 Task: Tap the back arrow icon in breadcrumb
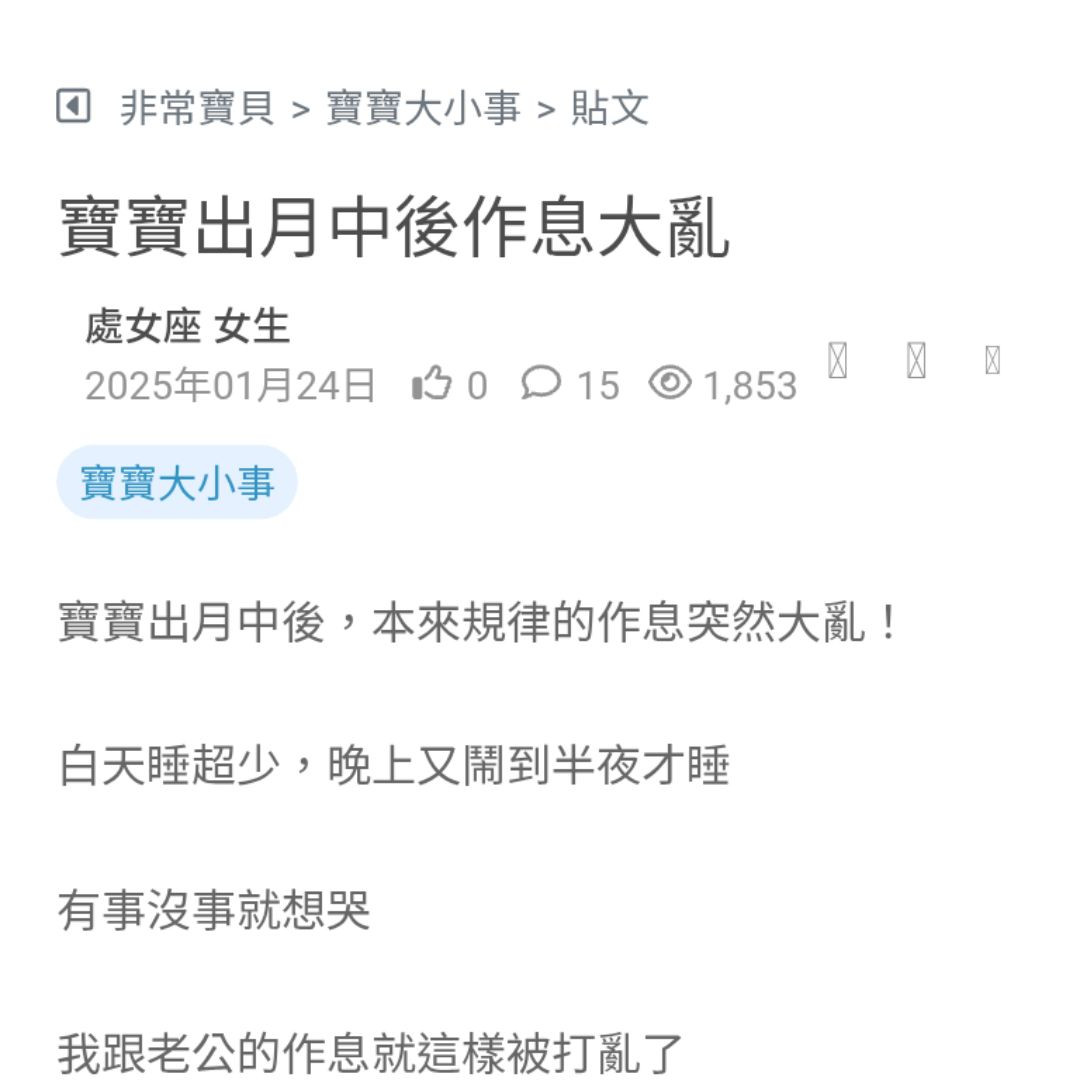pyautogui.click(x=73, y=106)
